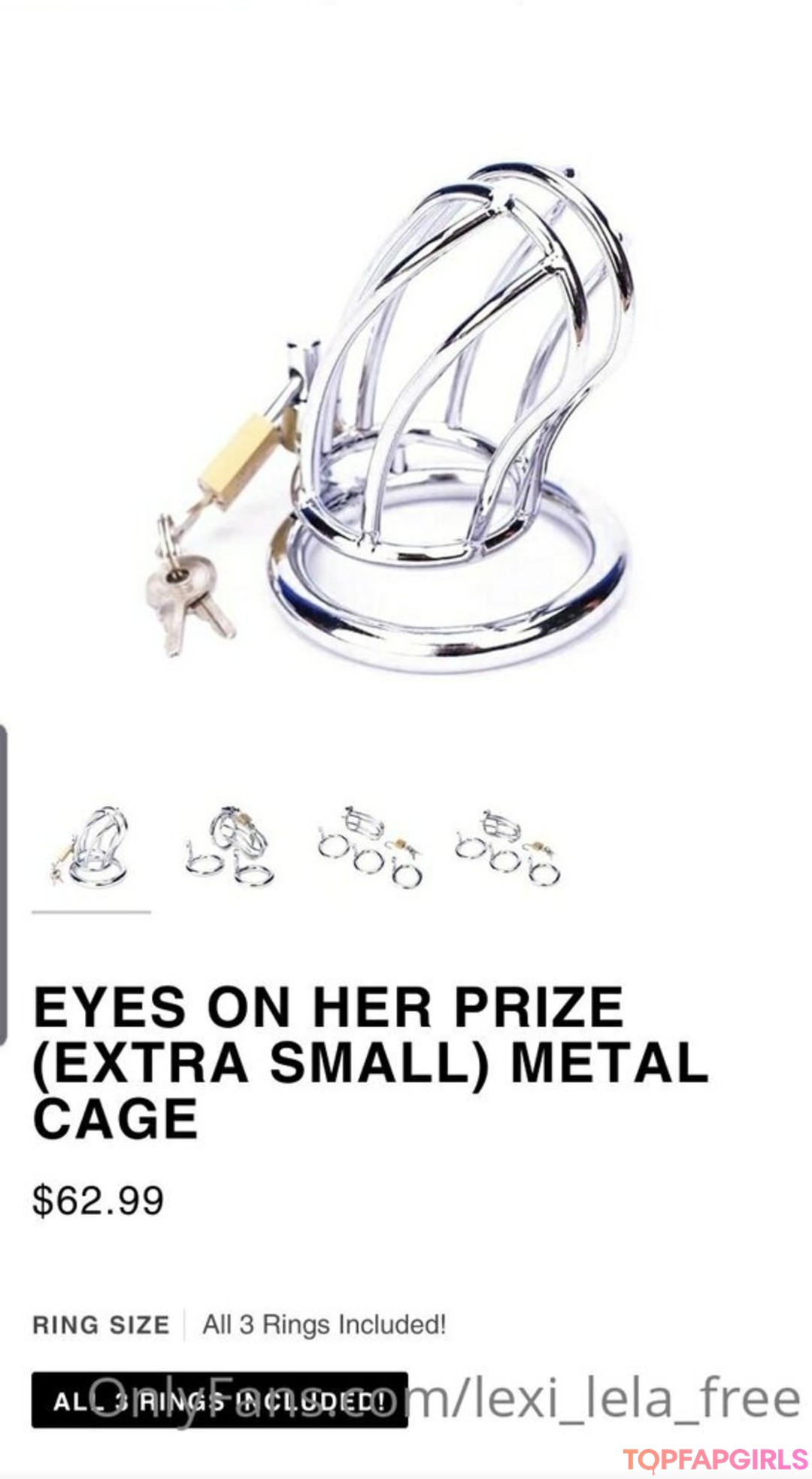This screenshot has height=1479, width=812.
Task: Choose the 'All 3 Rings Included!' size option
Action: tap(219, 1400)
